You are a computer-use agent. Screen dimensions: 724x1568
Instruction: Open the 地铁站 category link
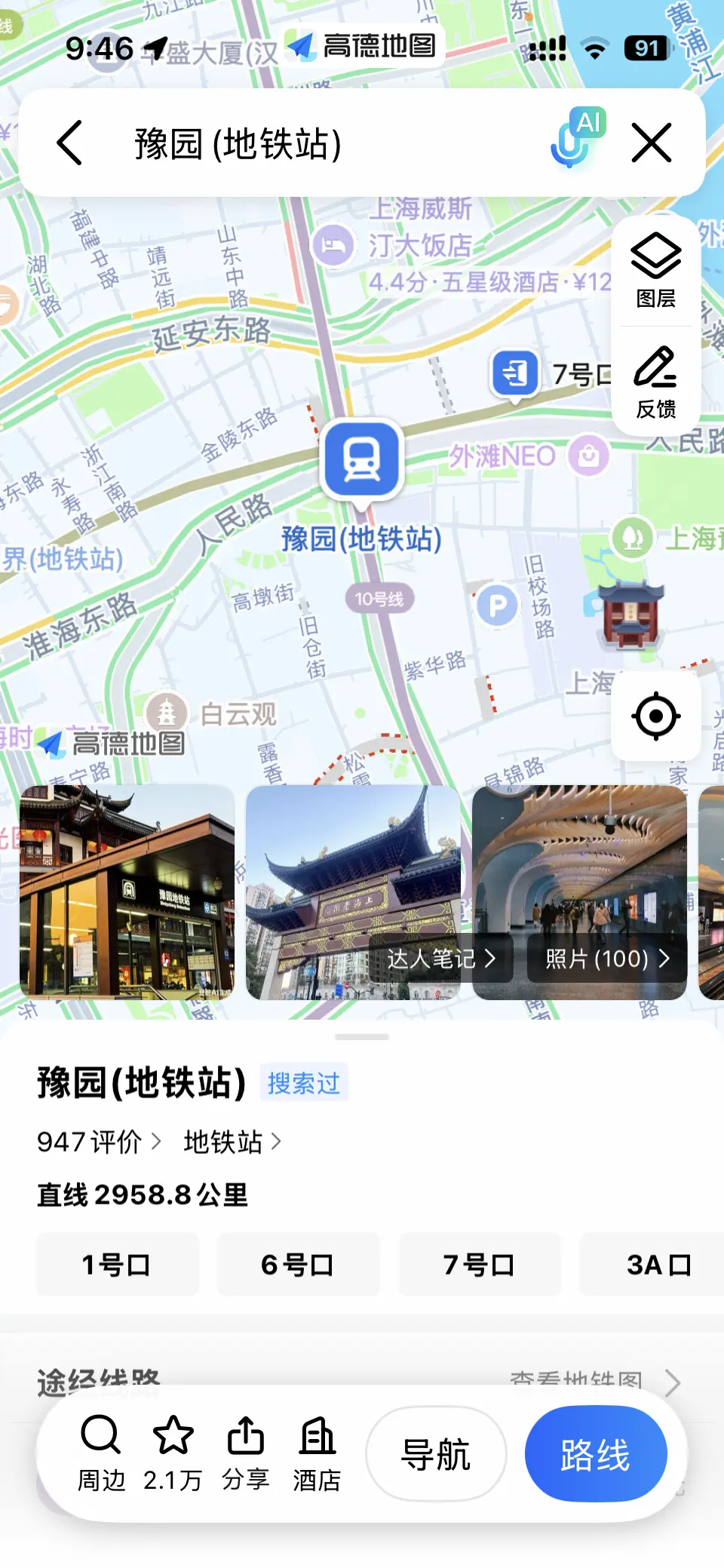point(232,1142)
